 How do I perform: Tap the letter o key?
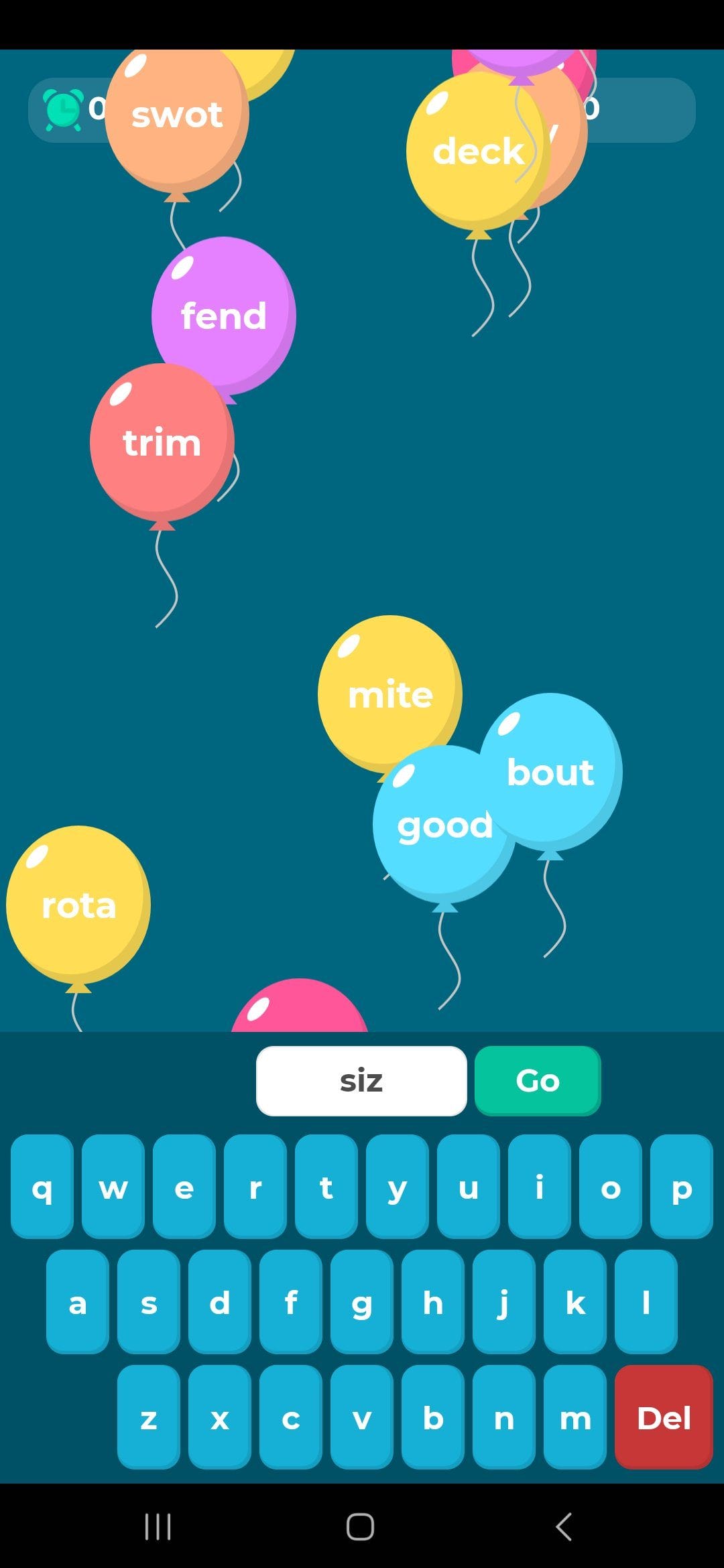(611, 1187)
